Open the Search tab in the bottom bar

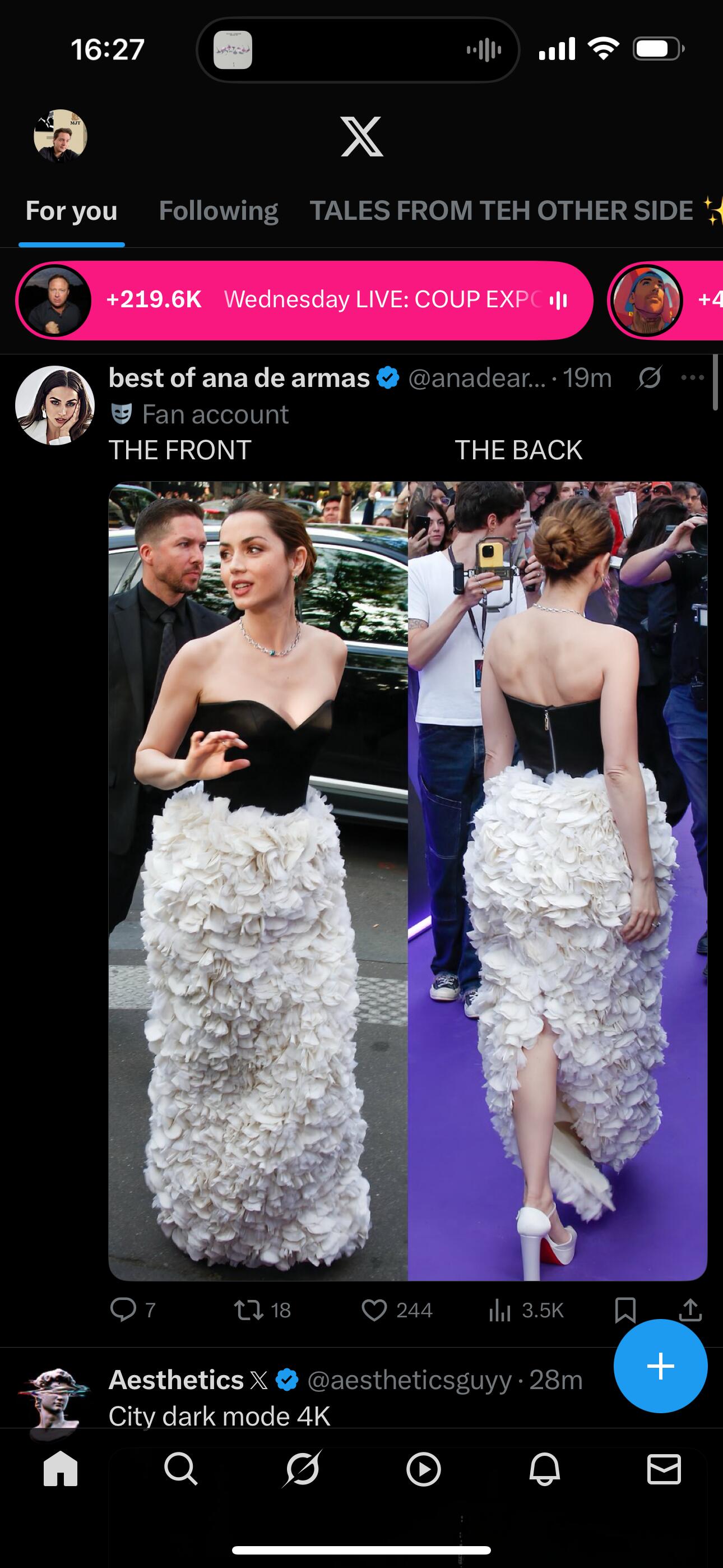pos(180,1469)
